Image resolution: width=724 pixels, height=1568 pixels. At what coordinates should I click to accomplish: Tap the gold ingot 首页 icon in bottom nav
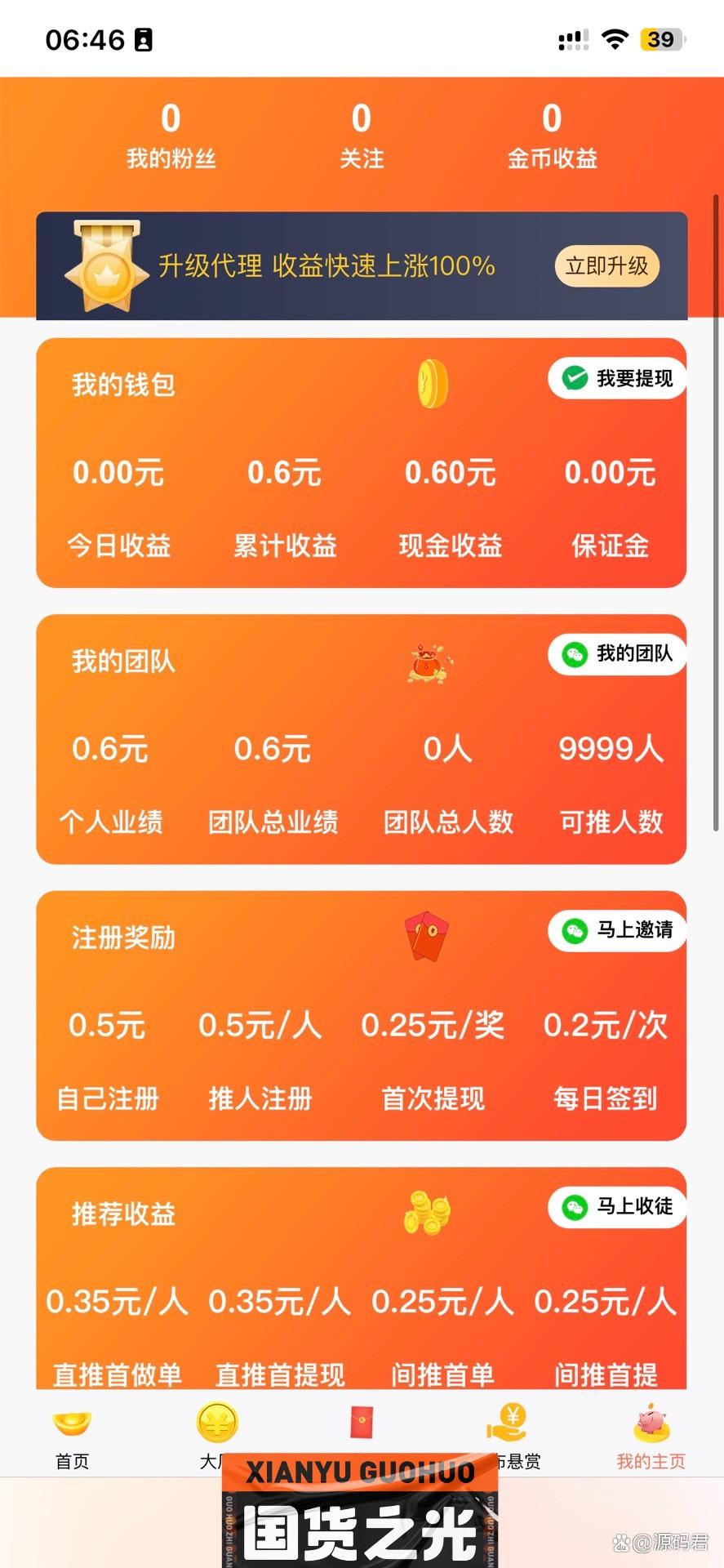tap(72, 1425)
